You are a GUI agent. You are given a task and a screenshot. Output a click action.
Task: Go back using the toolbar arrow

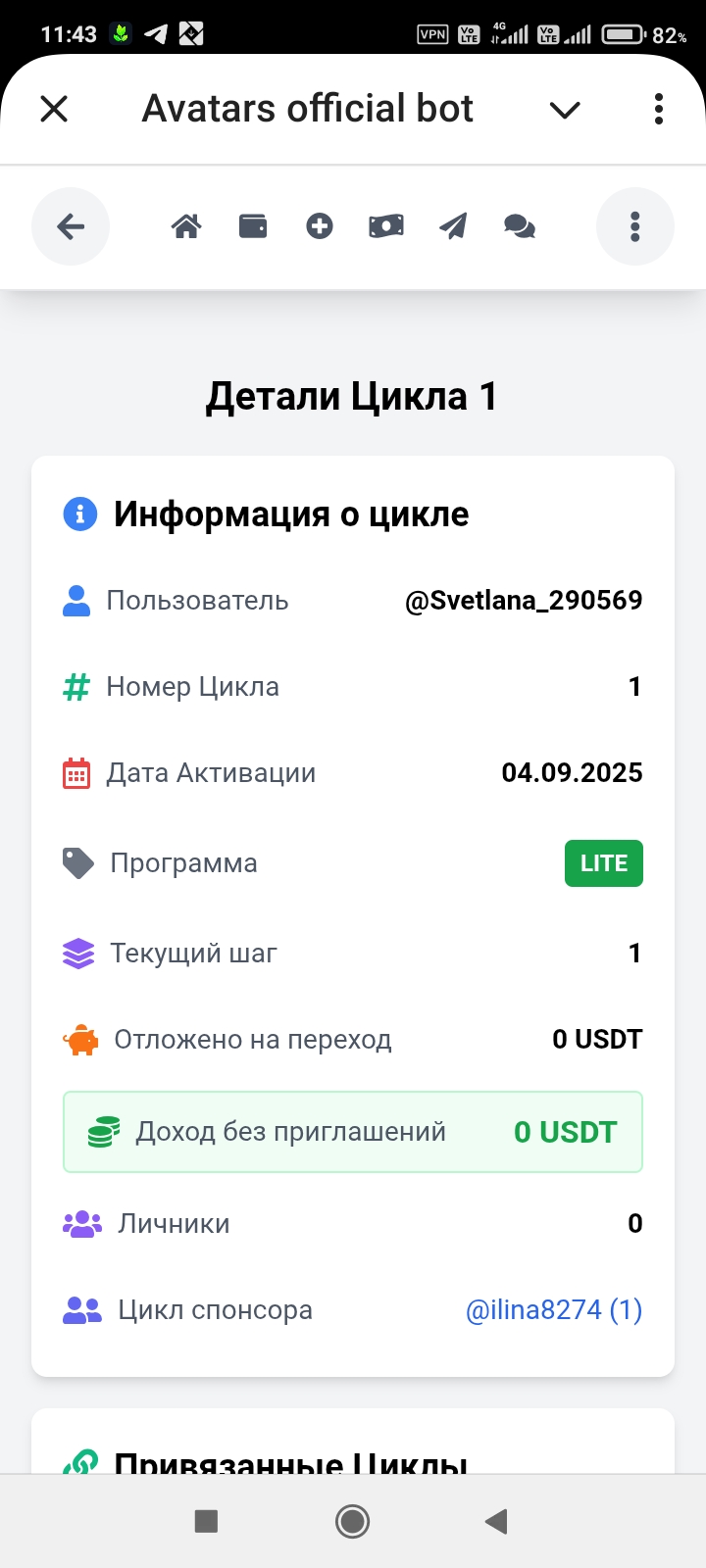(x=71, y=227)
